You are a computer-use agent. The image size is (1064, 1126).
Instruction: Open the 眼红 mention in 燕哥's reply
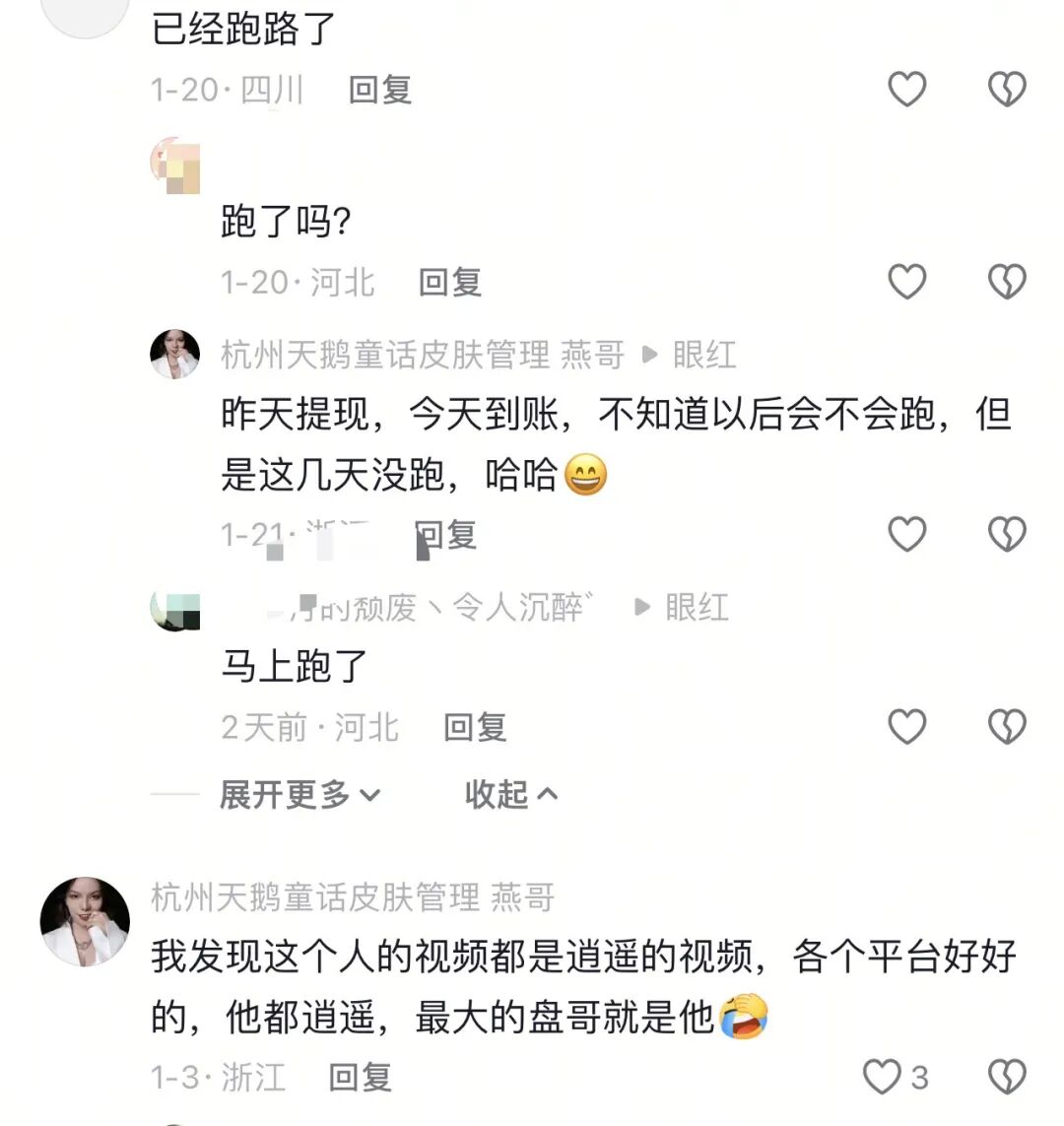coord(703,356)
